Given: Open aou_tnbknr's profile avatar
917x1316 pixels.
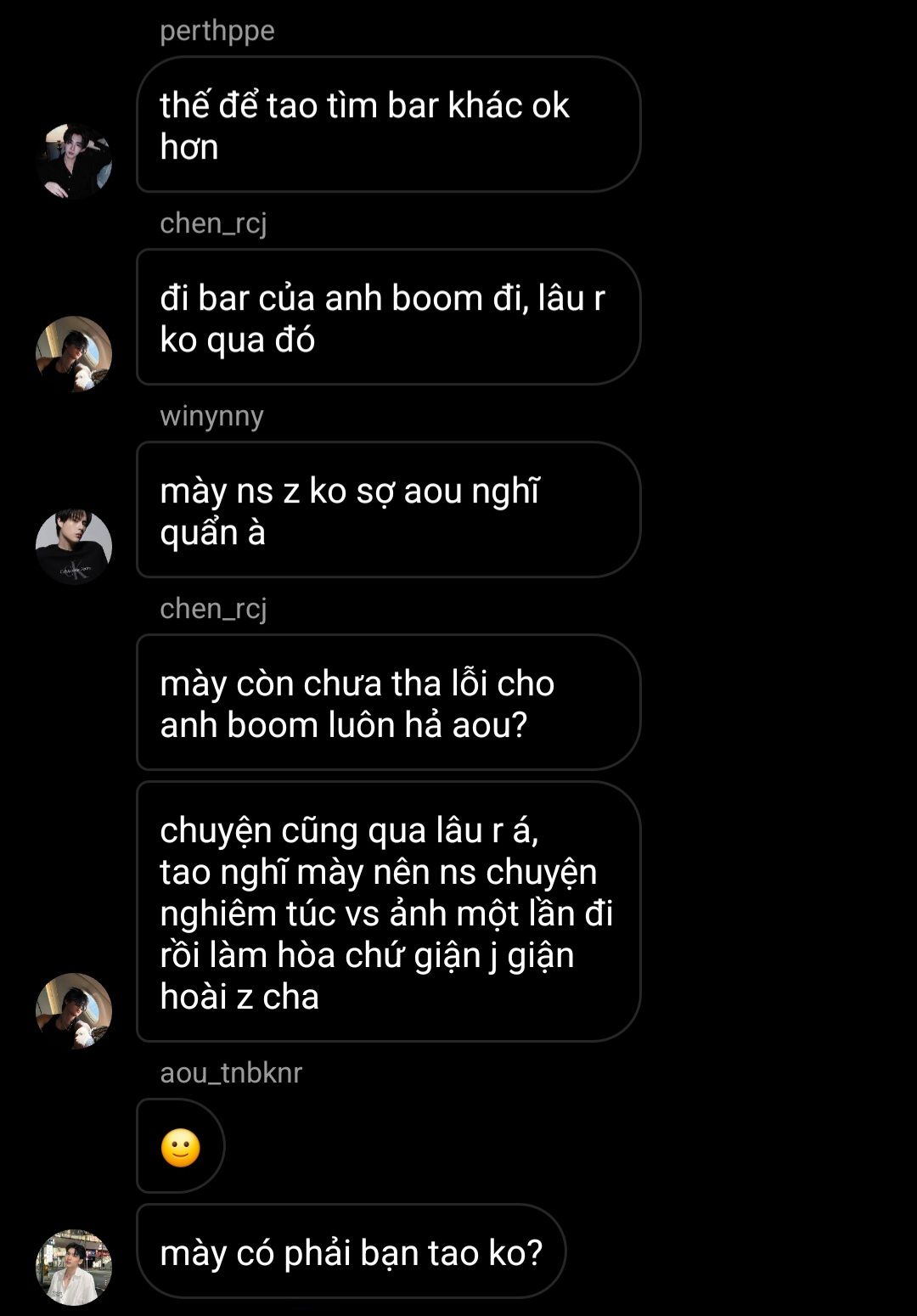Looking at the screenshot, I should [x=74, y=1267].
